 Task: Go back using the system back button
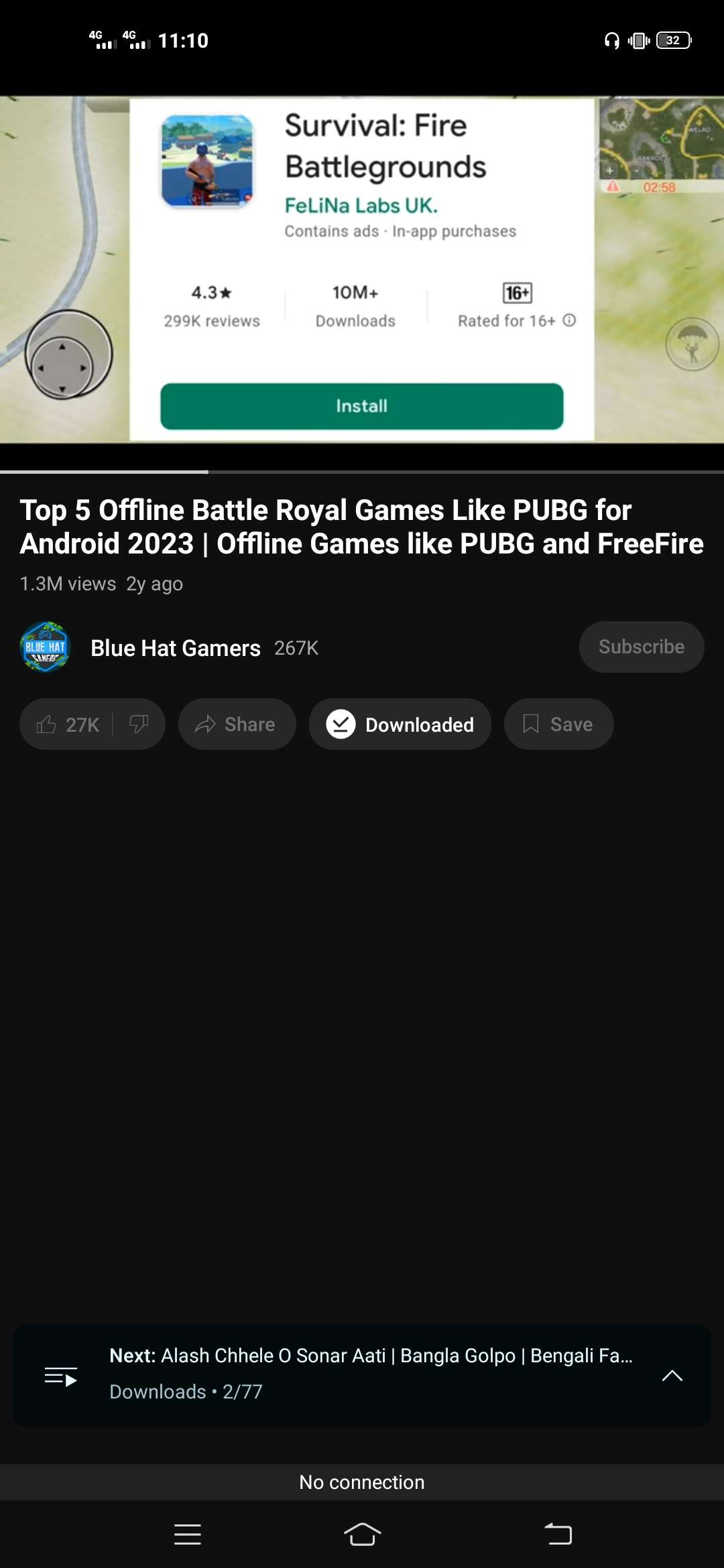tap(558, 1534)
